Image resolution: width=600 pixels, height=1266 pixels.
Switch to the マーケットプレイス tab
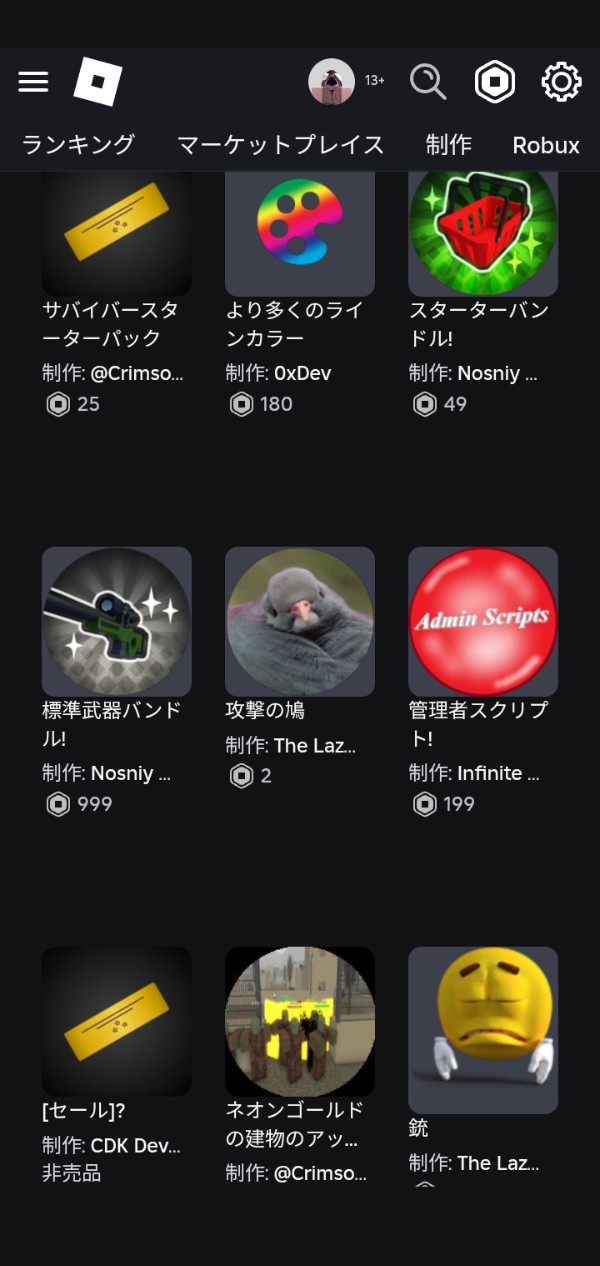point(281,145)
